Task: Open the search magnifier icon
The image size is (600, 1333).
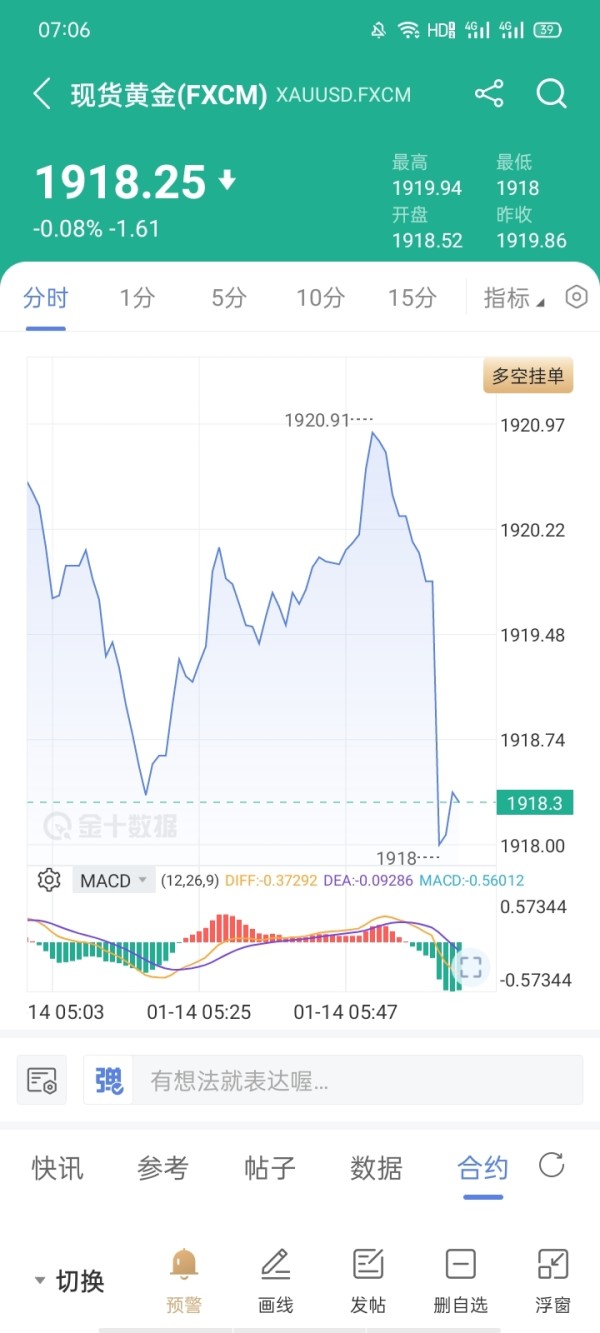Action: pyautogui.click(x=552, y=95)
